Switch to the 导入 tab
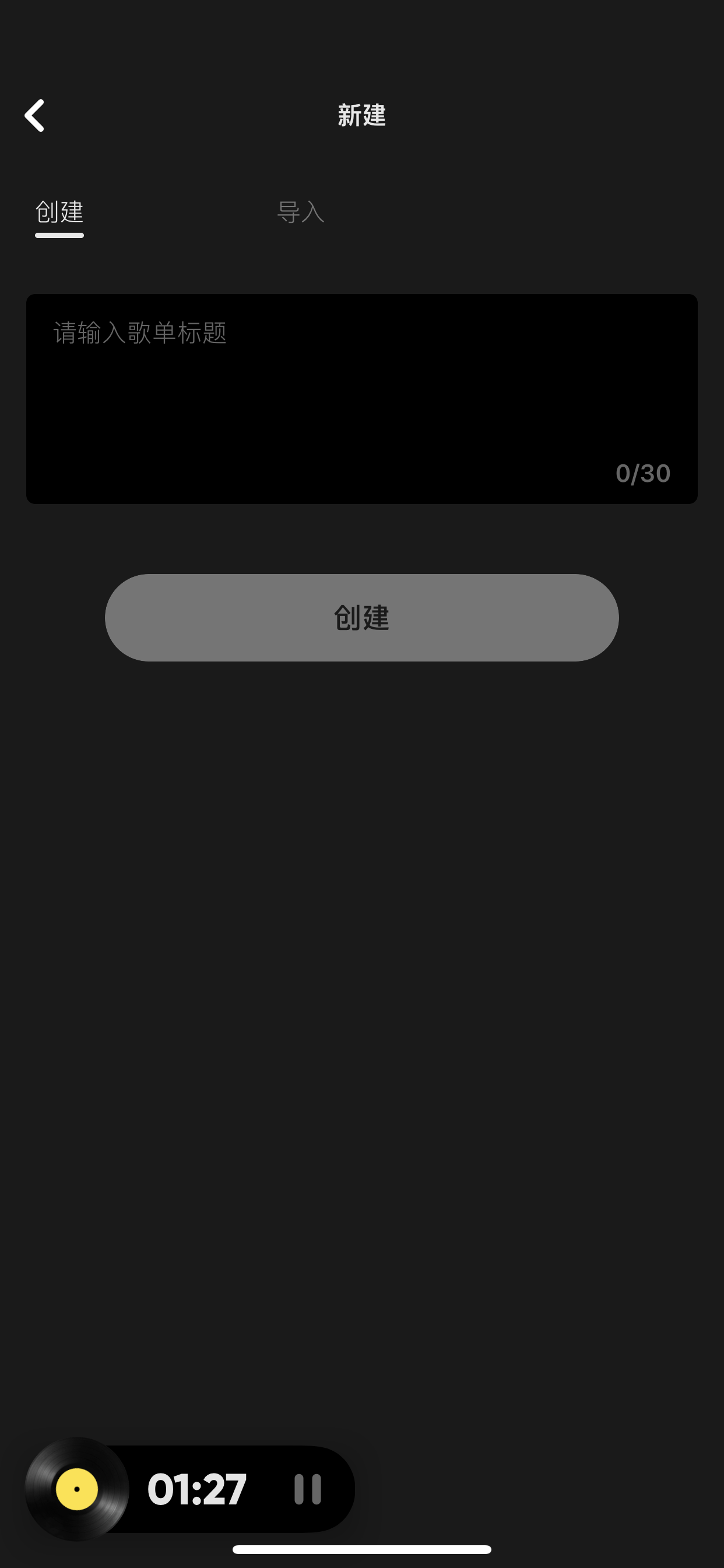Viewport: 724px width, 1568px height. pyautogui.click(x=301, y=212)
